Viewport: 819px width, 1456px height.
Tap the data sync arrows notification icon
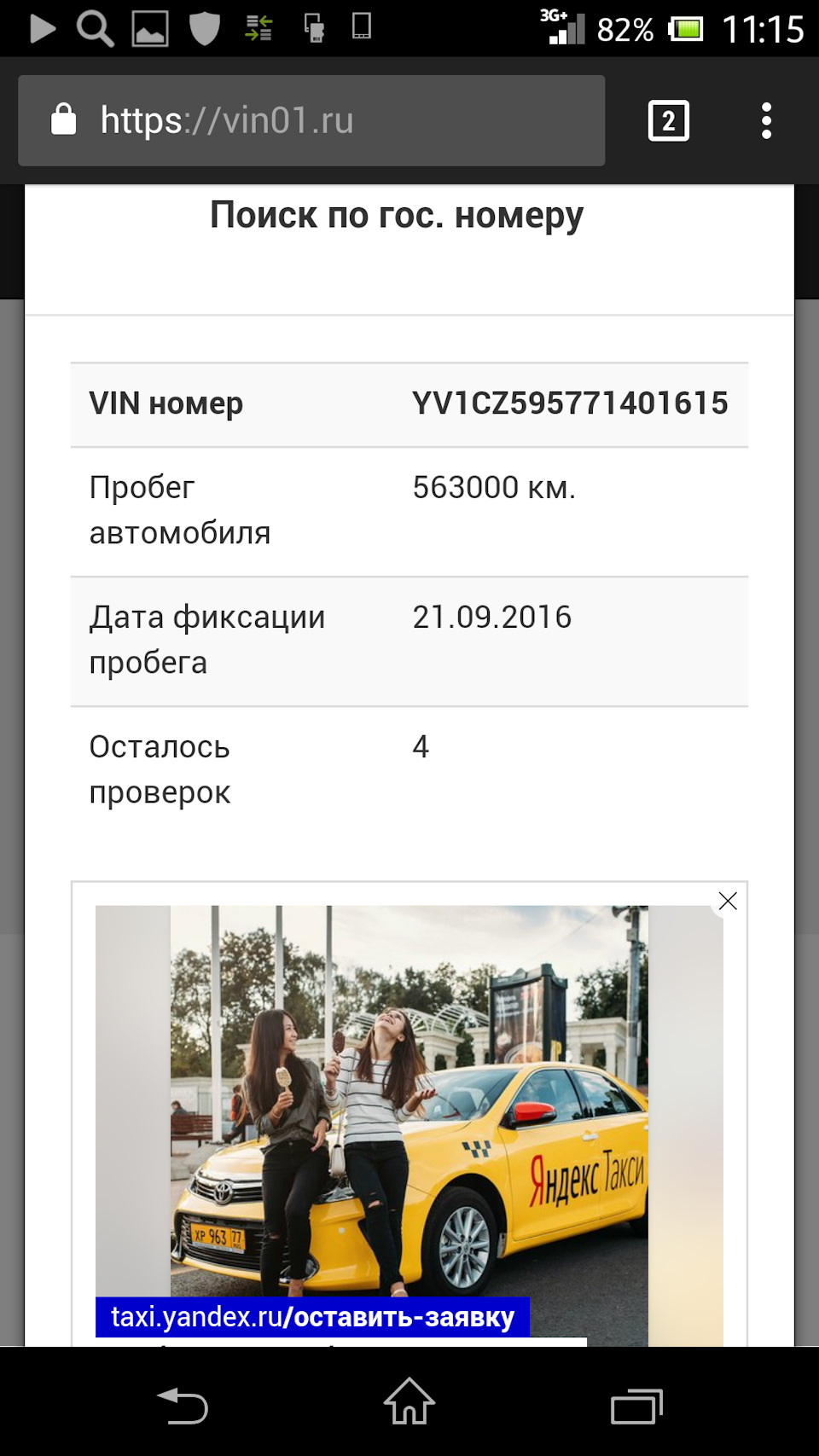[x=257, y=26]
